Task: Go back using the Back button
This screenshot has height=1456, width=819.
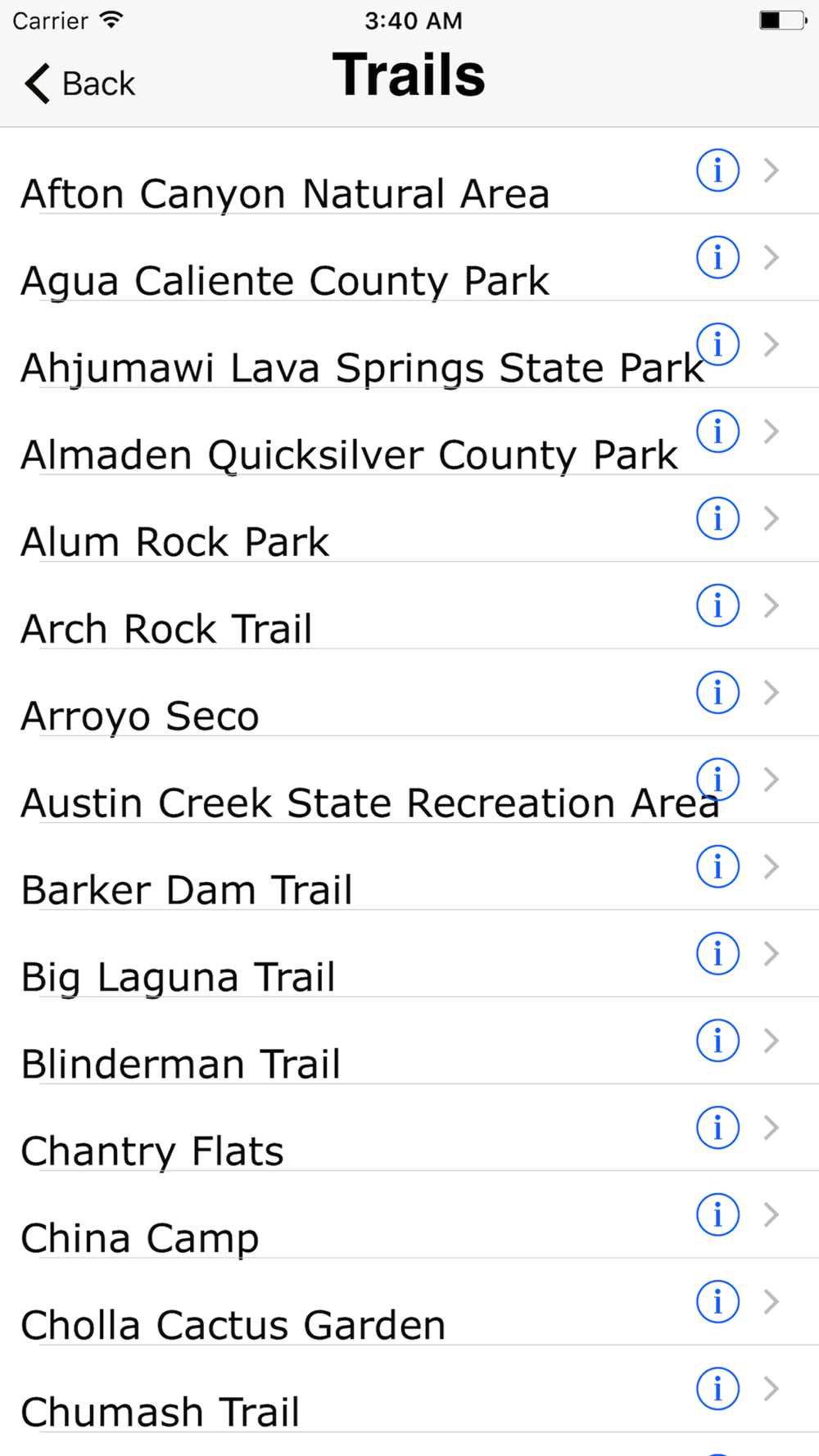Action: (79, 84)
